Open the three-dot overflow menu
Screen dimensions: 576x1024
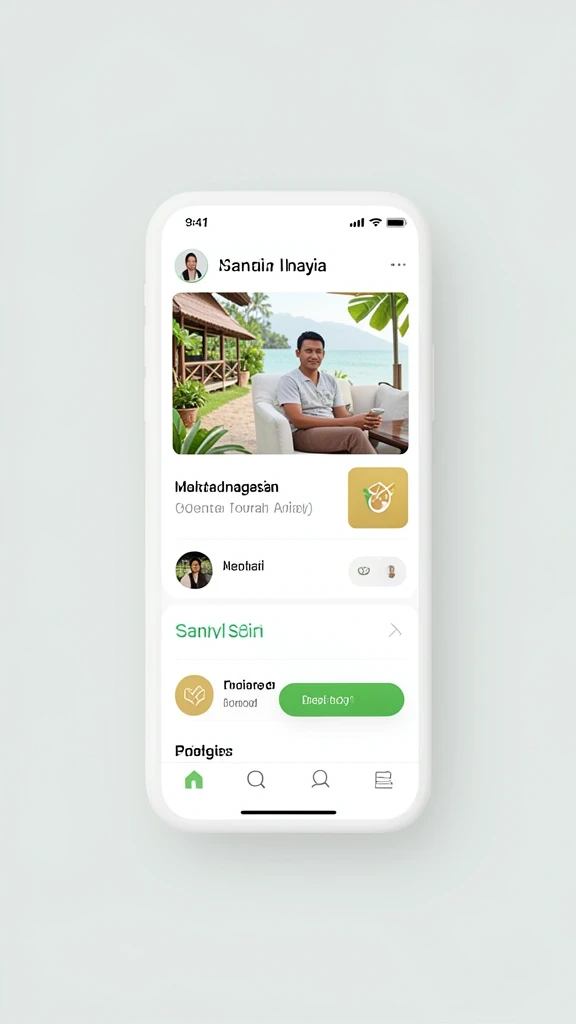(x=398, y=264)
